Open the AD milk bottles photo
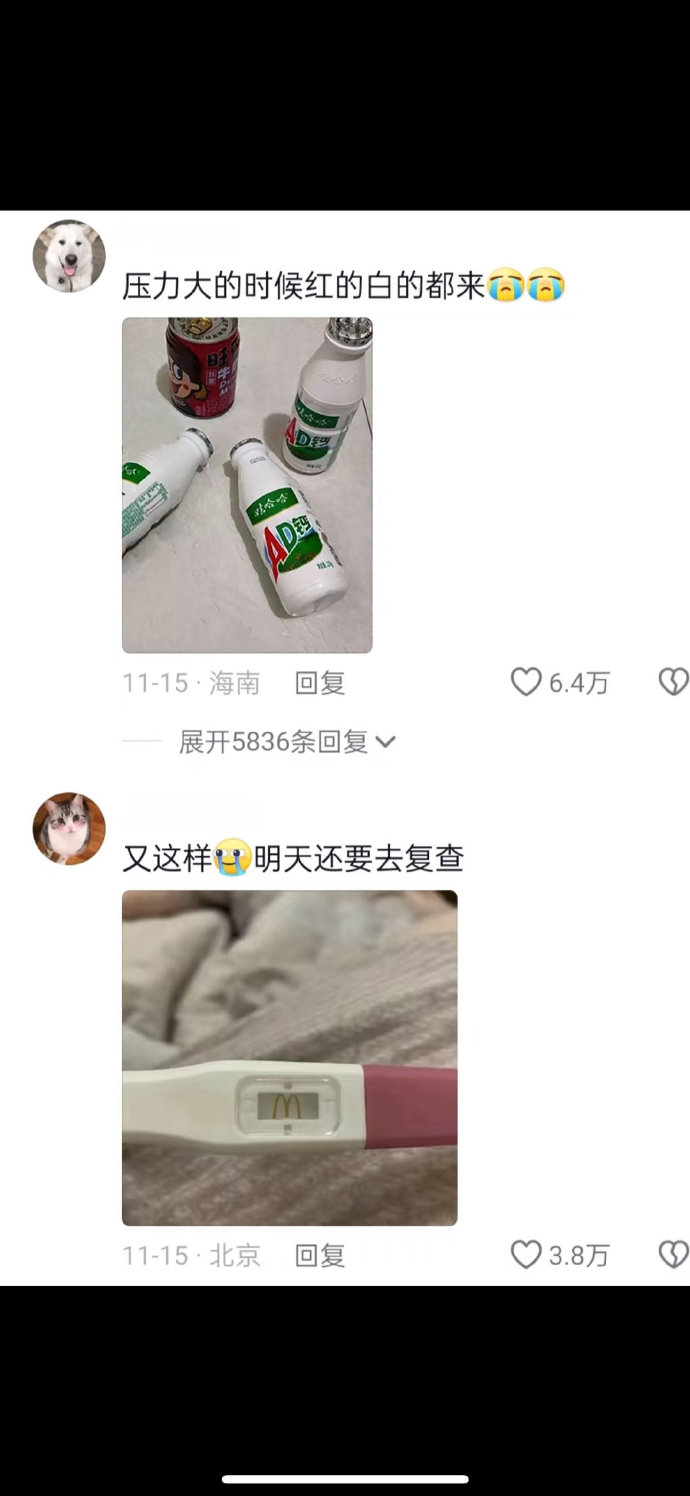The width and height of the screenshot is (690, 1496). coord(247,485)
